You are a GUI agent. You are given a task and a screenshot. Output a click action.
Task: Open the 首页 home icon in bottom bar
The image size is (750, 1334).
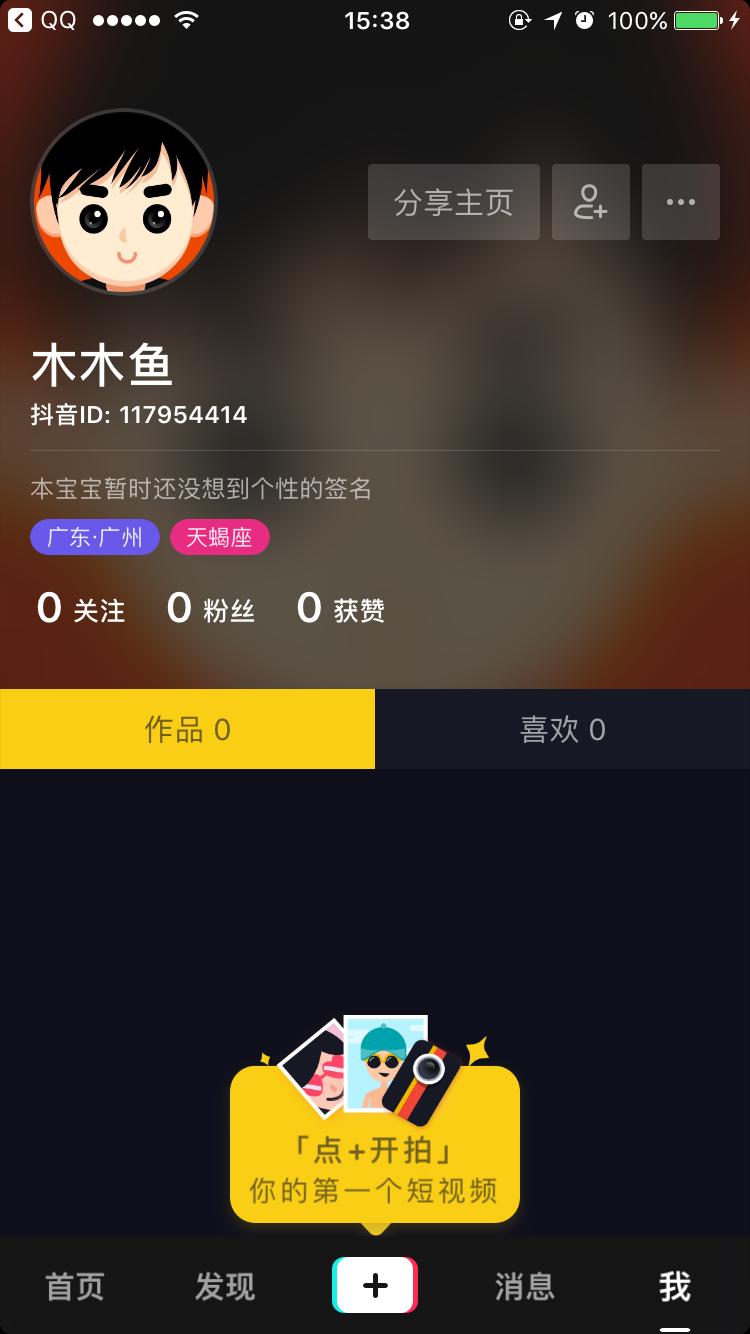pyautogui.click(x=75, y=1285)
